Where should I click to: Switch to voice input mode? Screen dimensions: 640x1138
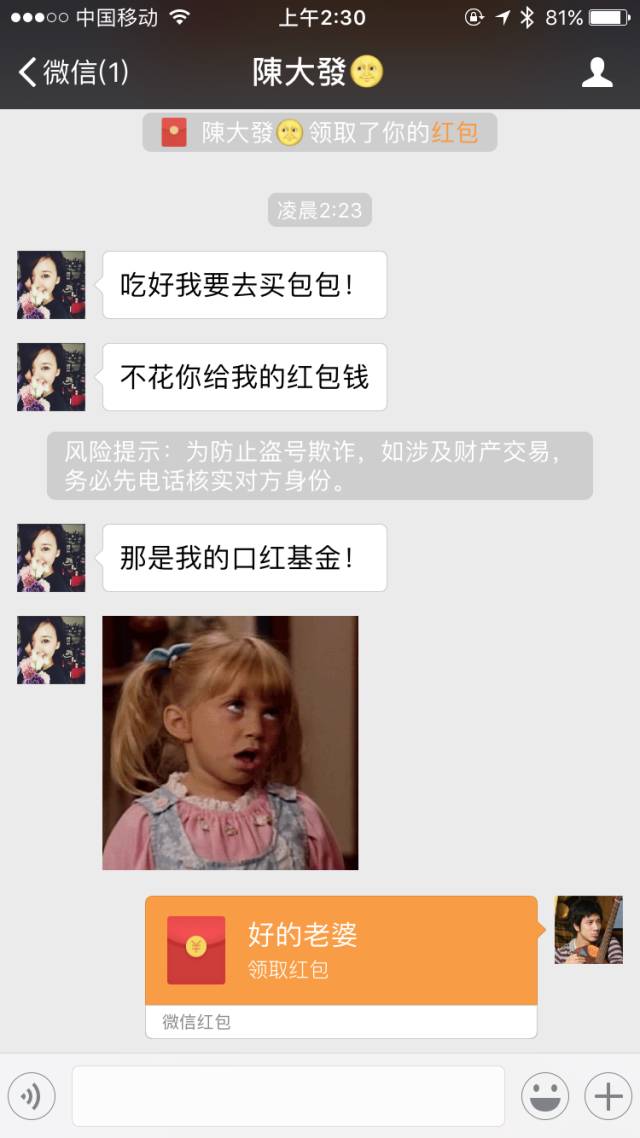tap(31, 1096)
